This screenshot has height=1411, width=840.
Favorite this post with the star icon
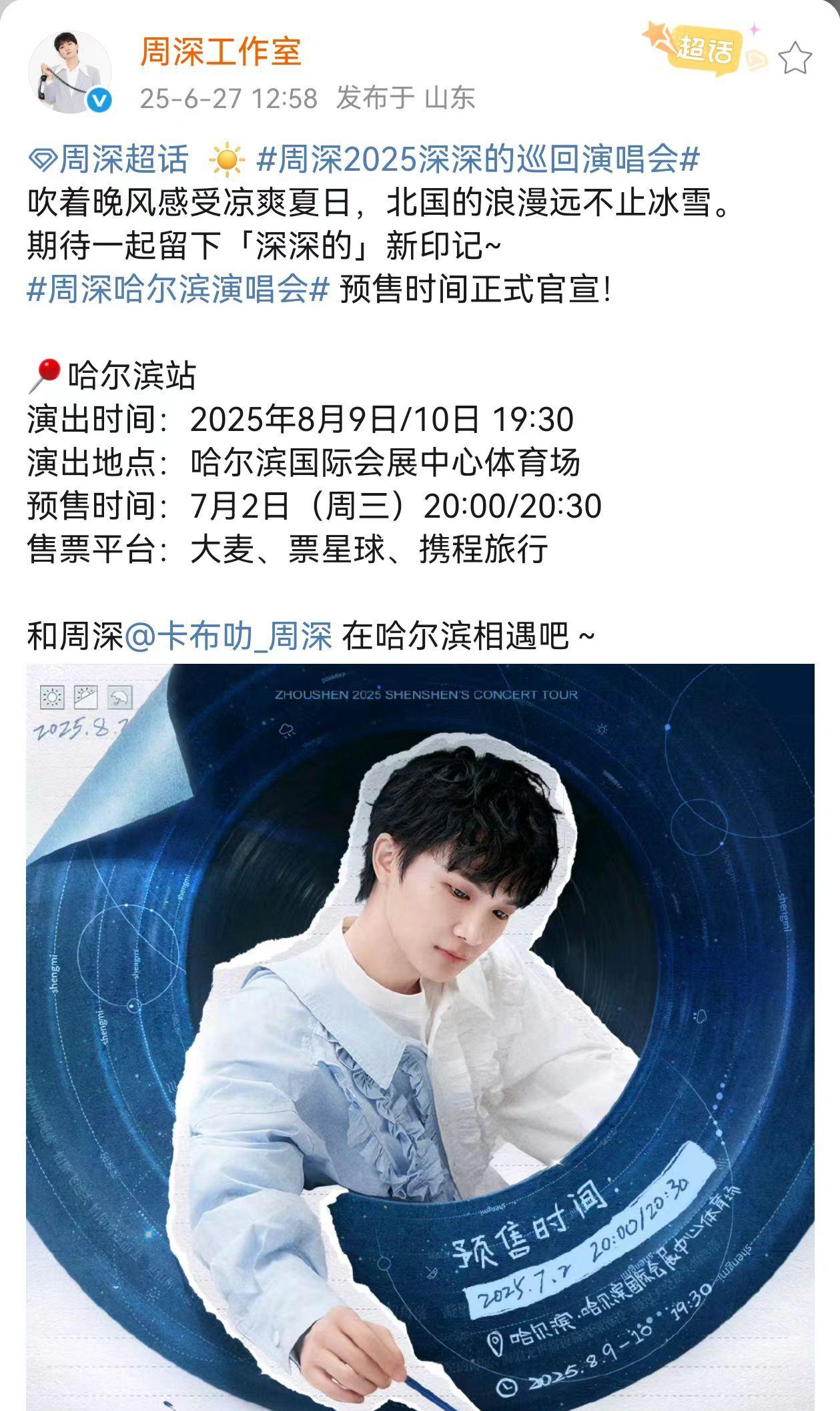pyautogui.click(x=795, y=58)
